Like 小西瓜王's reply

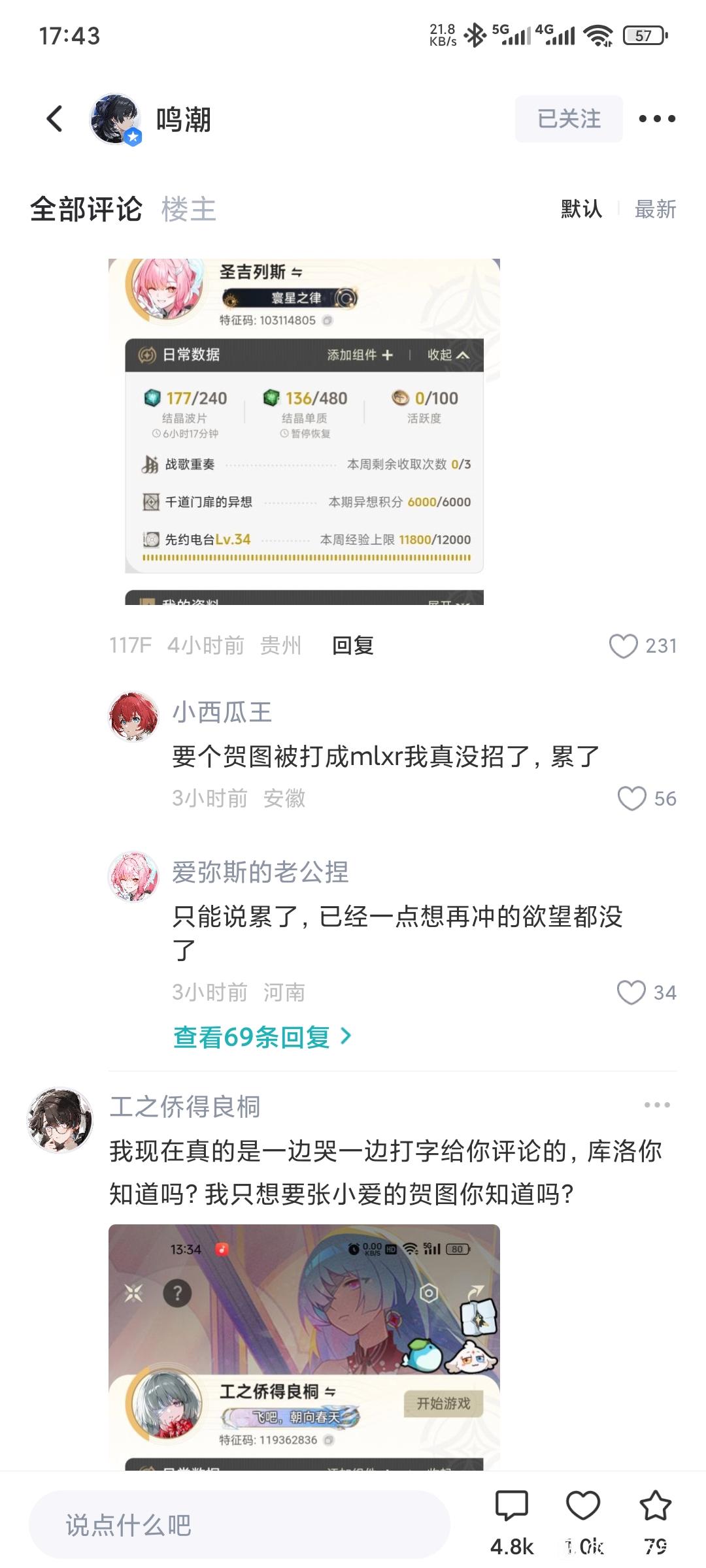click(631, 798)
